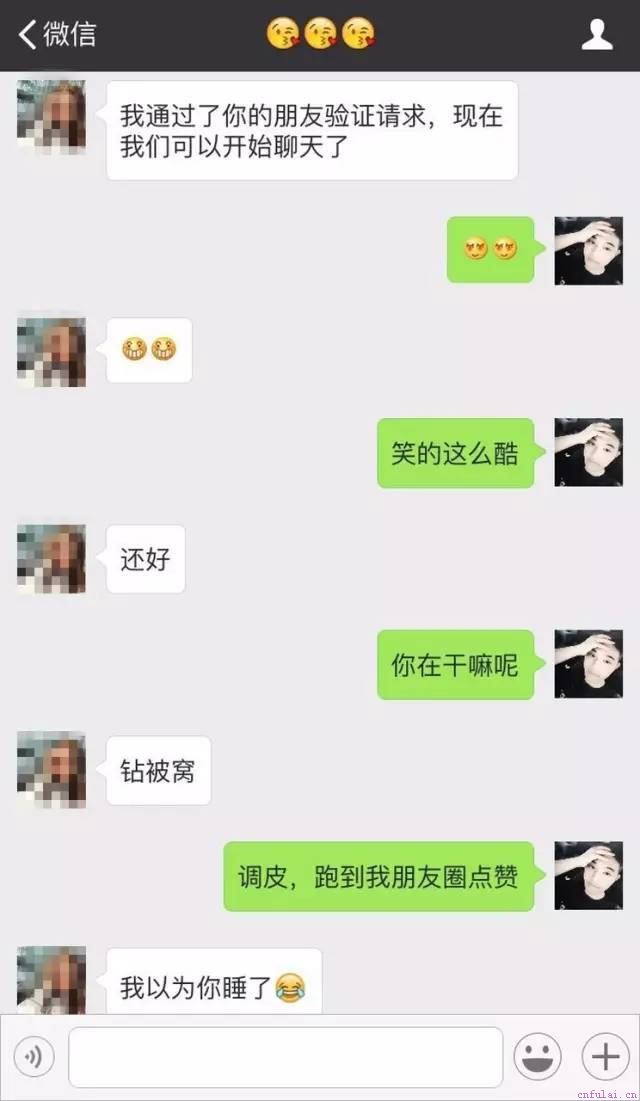Open the contact profile icon
Image resolution: width=640 pixels, height=1101 pixels.
(597, 35)
